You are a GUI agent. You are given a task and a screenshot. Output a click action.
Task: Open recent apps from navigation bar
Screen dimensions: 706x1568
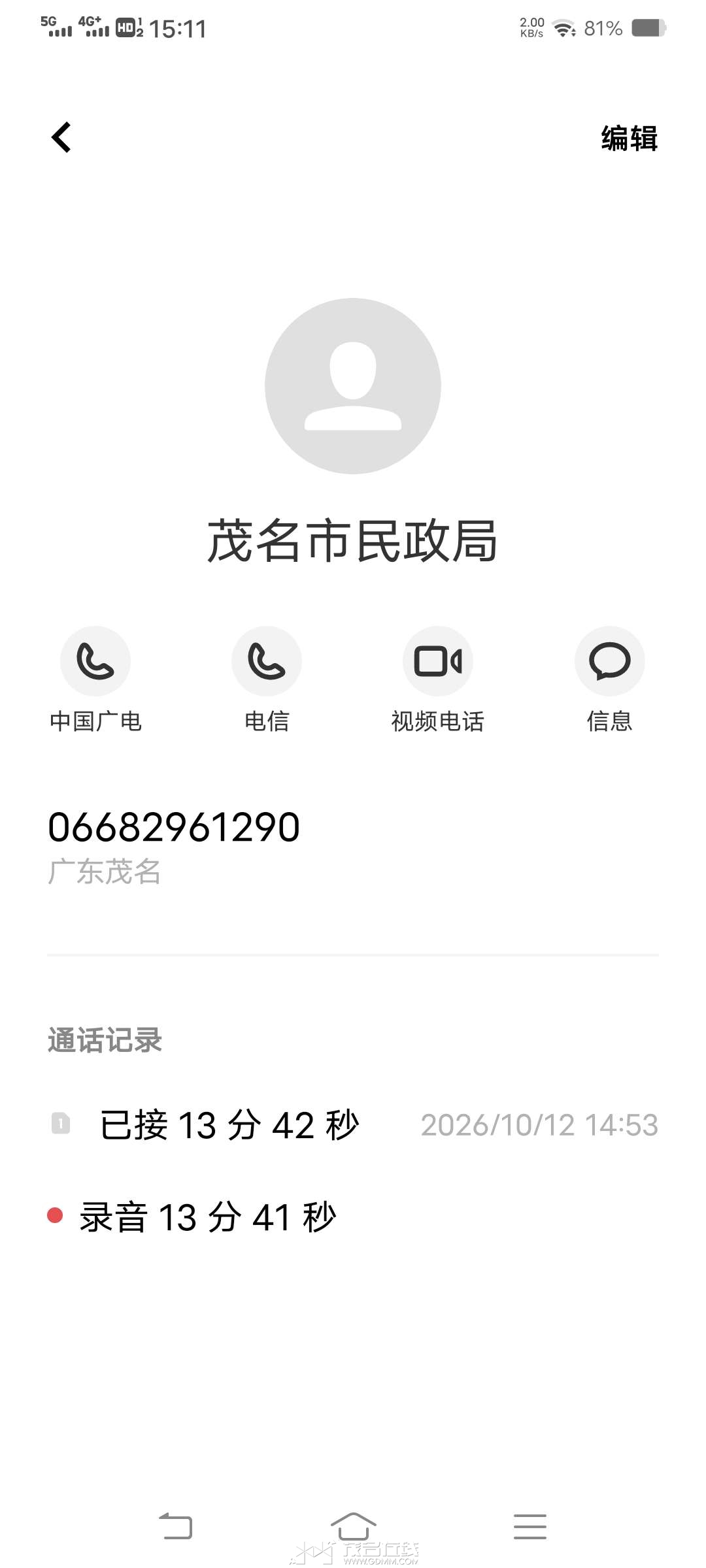coord(530,1527)
